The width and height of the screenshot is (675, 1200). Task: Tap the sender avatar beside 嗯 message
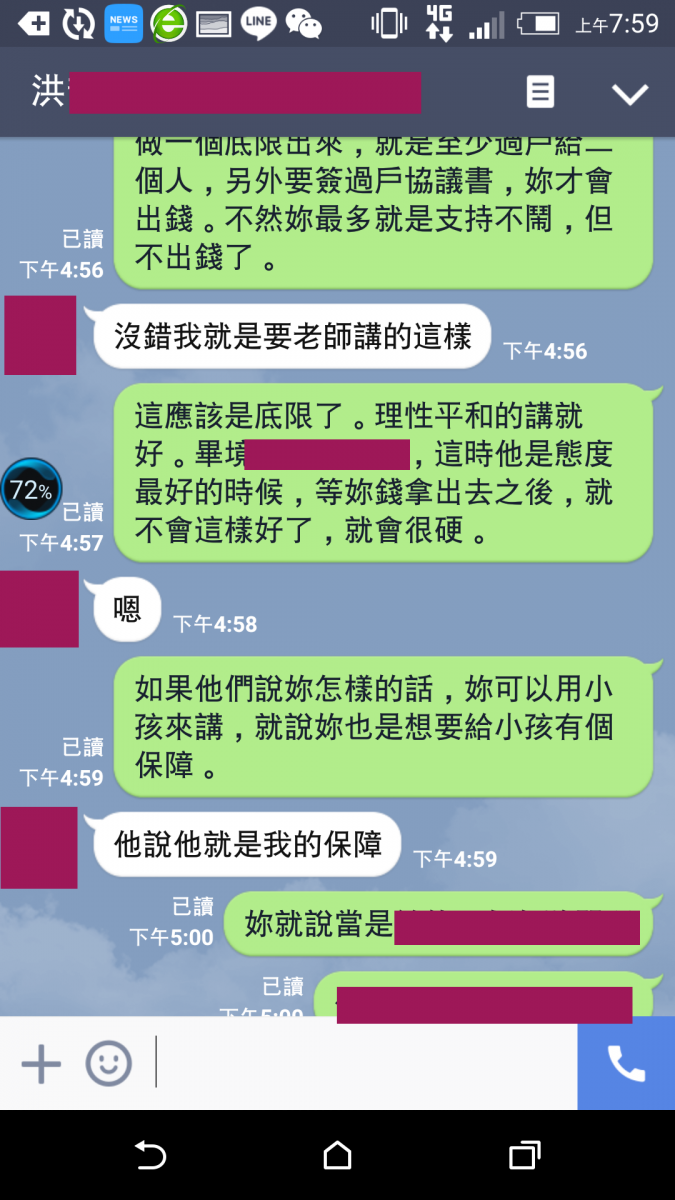coord(39,609)
